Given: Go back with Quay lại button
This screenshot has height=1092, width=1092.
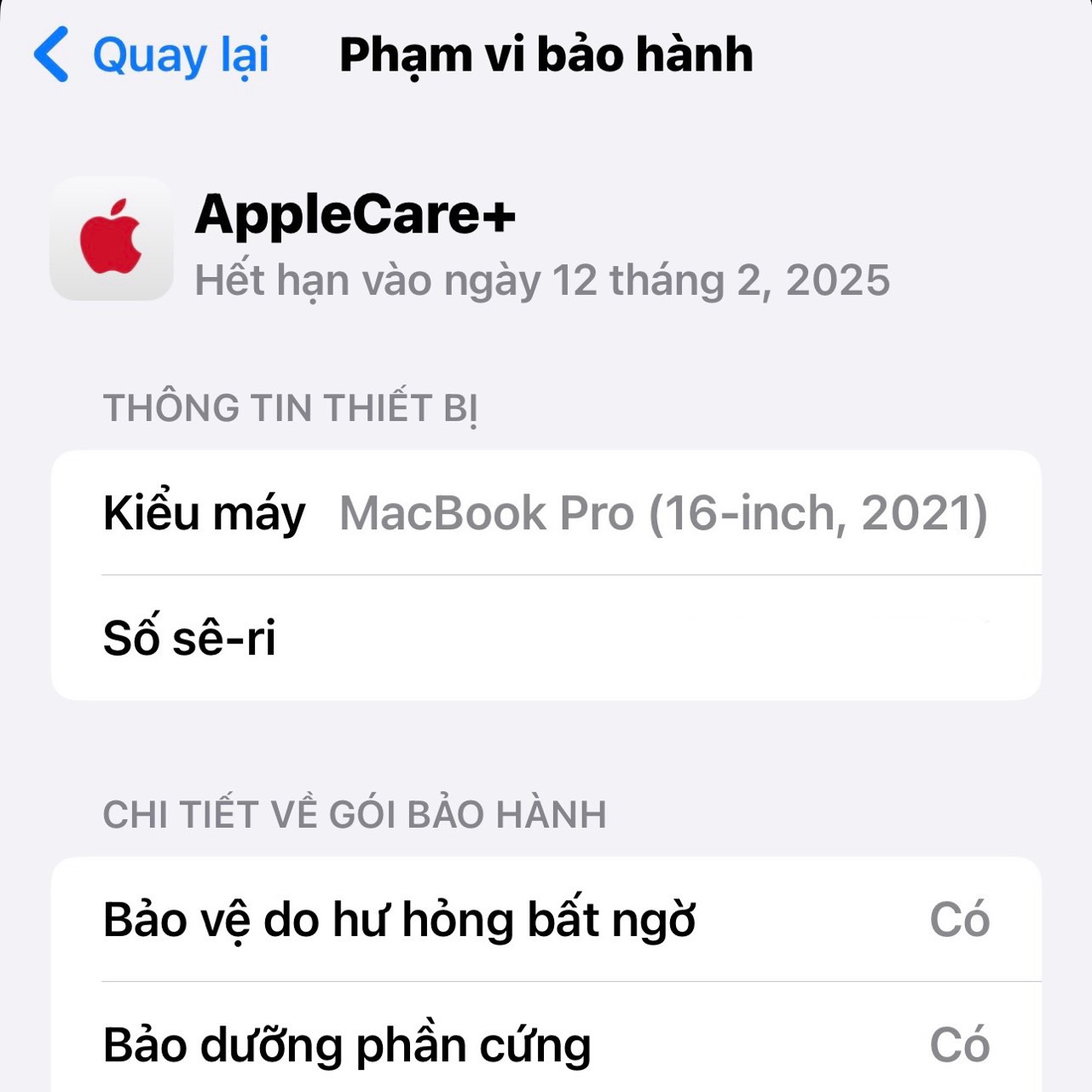Looking at the screenshot, I should click(152, 55).
